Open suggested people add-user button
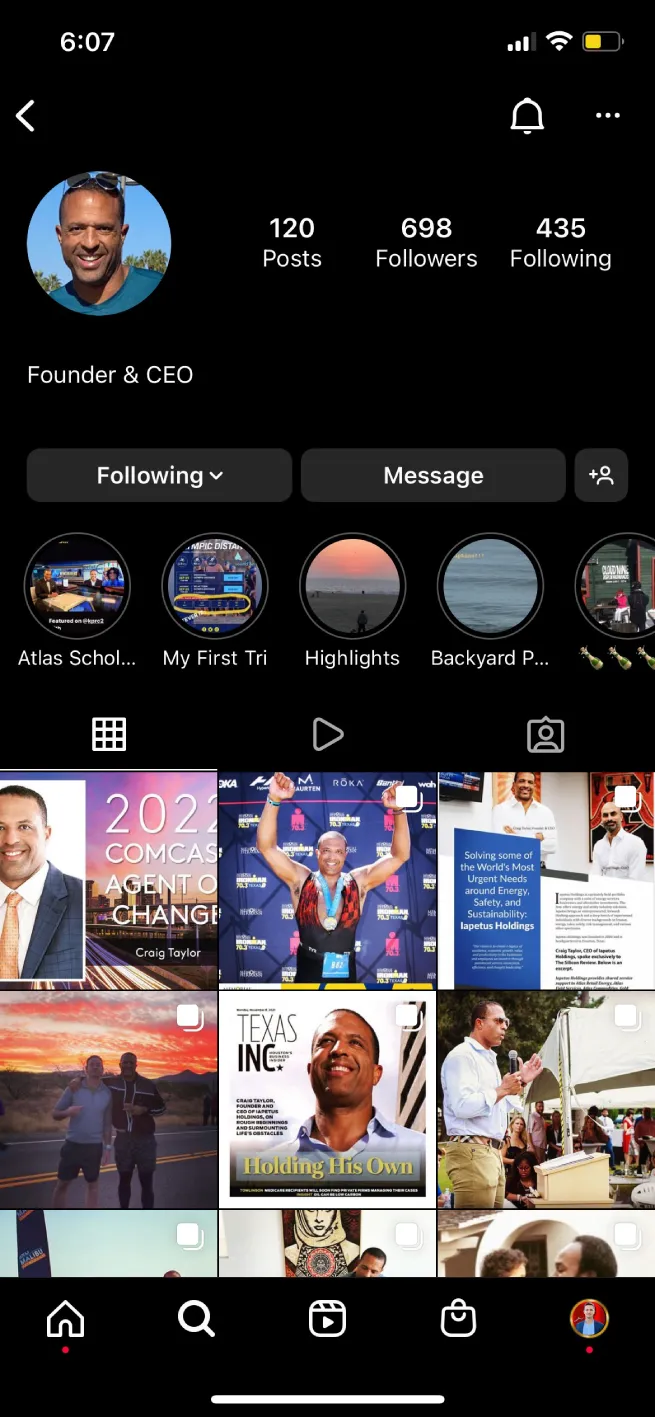 pyautogui.click(x=601, y=475)
